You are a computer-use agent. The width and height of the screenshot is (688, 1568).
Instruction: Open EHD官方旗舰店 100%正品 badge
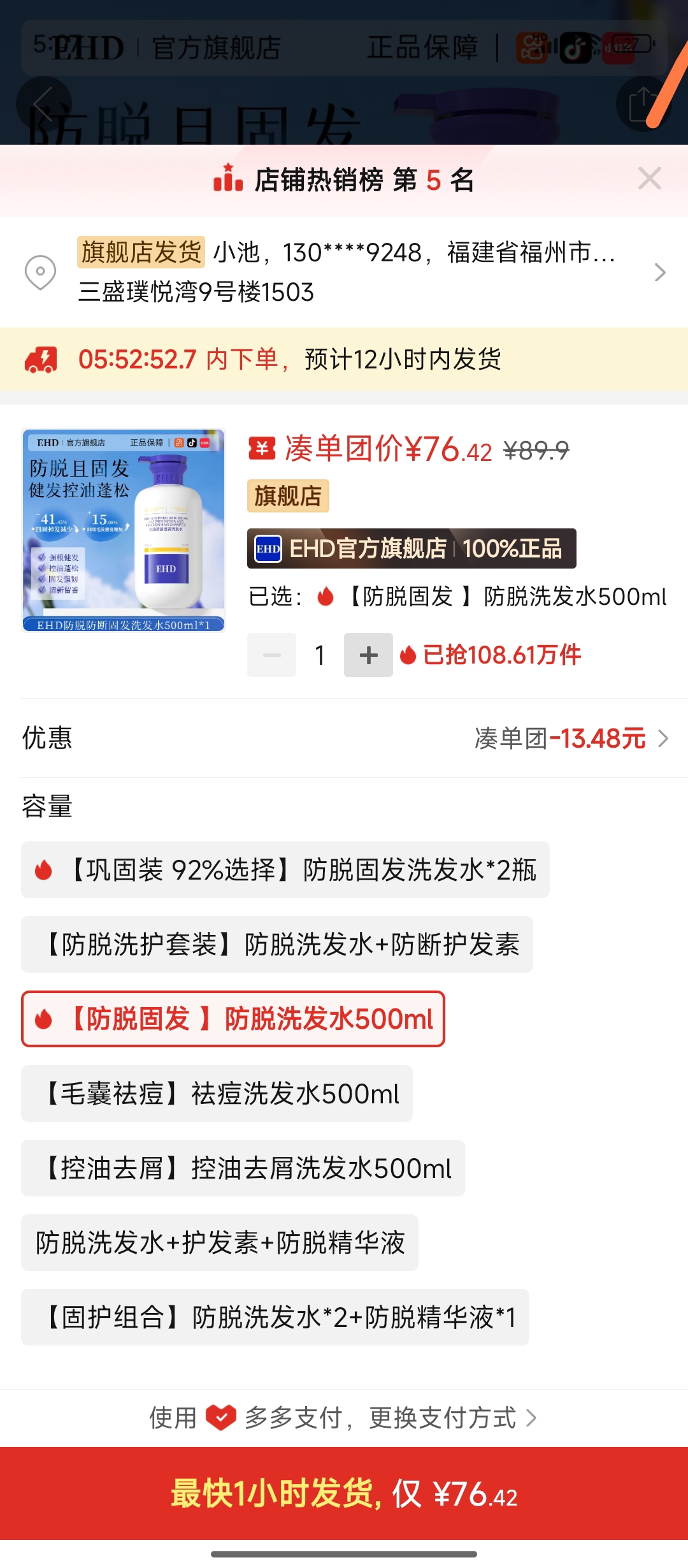point(412,548)
